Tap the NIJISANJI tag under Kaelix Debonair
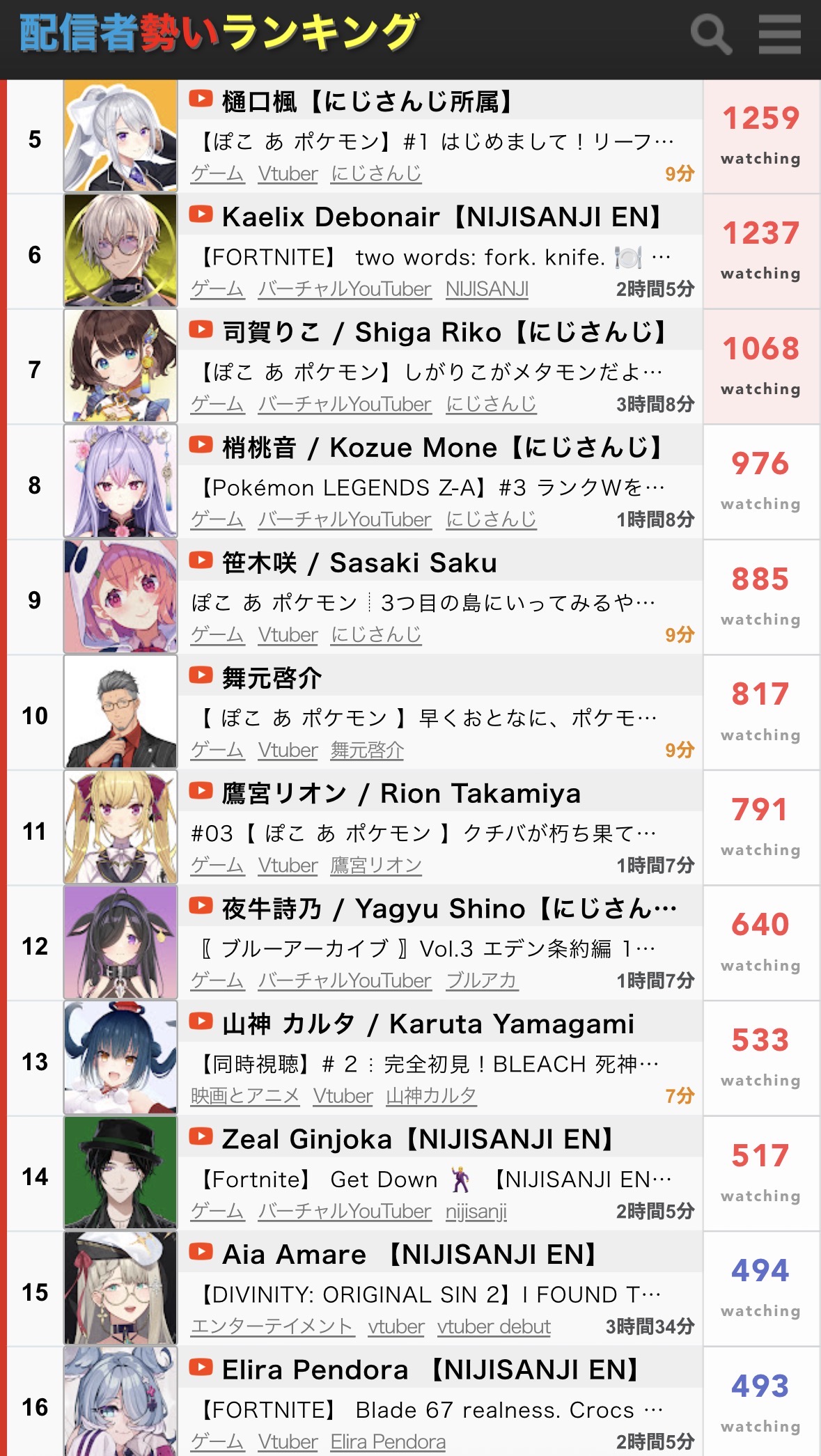821x1456 pixels. [487, 289]
